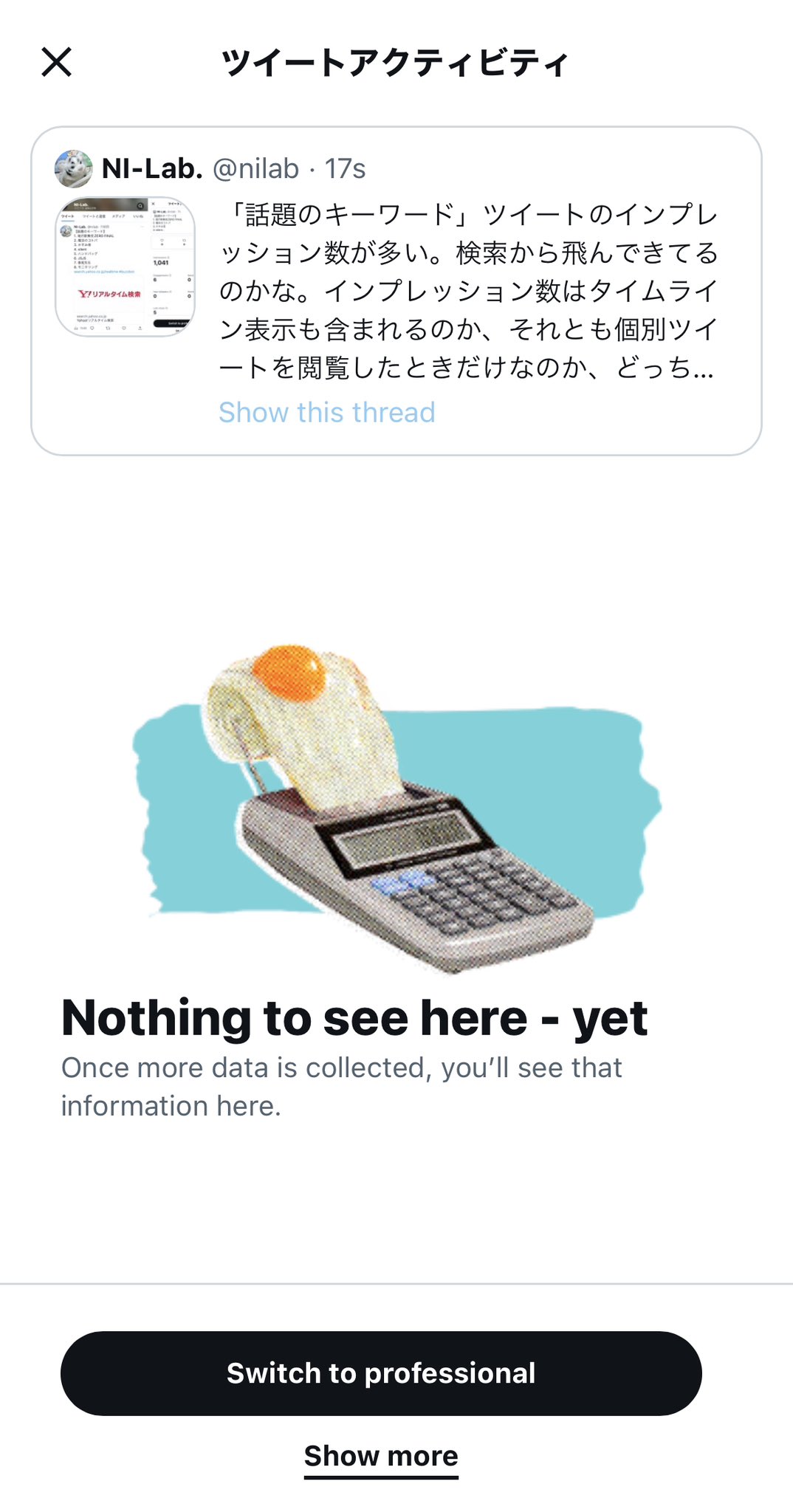This screenshot has width=793, height=1512.
Task: Tap the Show this thread link
Action: (x=327, y=412)
